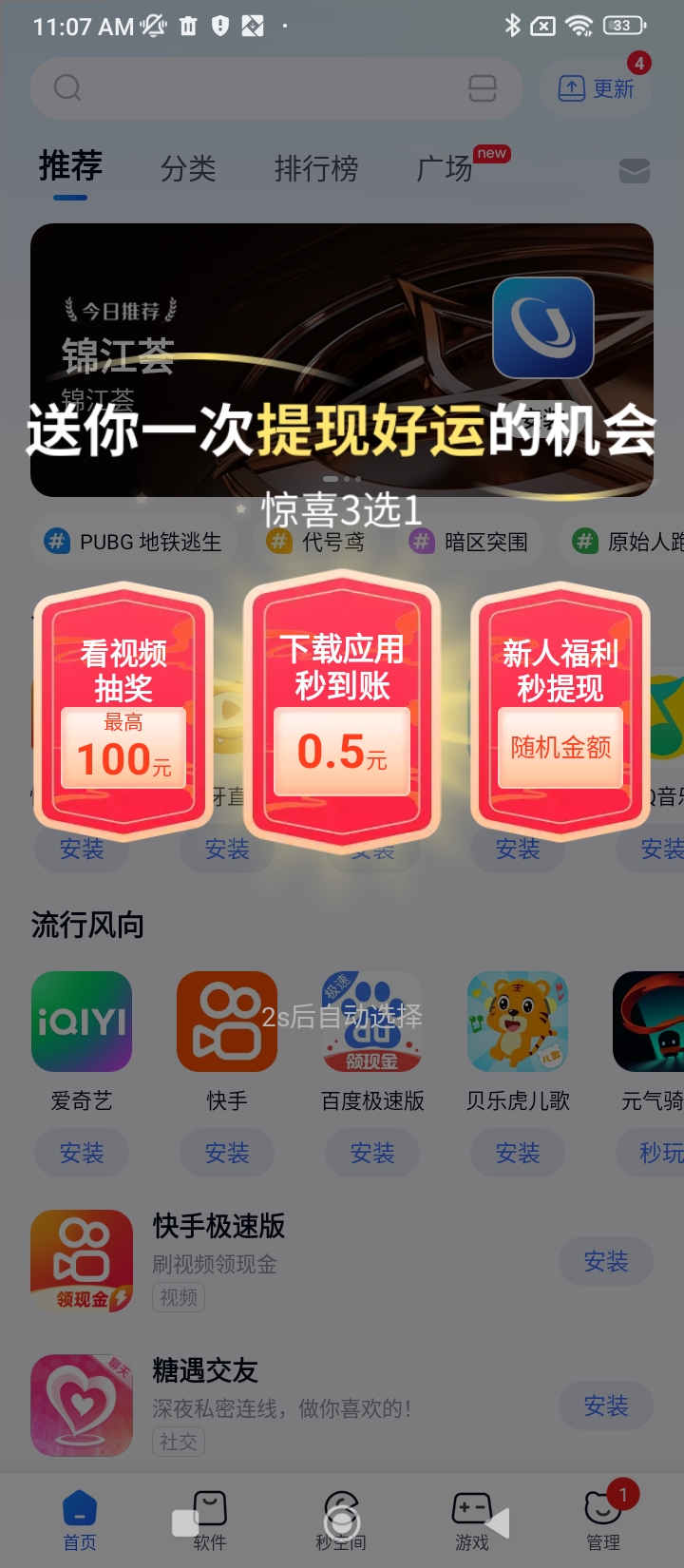This screenshot has width=684, height=1568.
Task: Choose the 下载应用秒到账 0.5元 card
Action: pos(342,708)
